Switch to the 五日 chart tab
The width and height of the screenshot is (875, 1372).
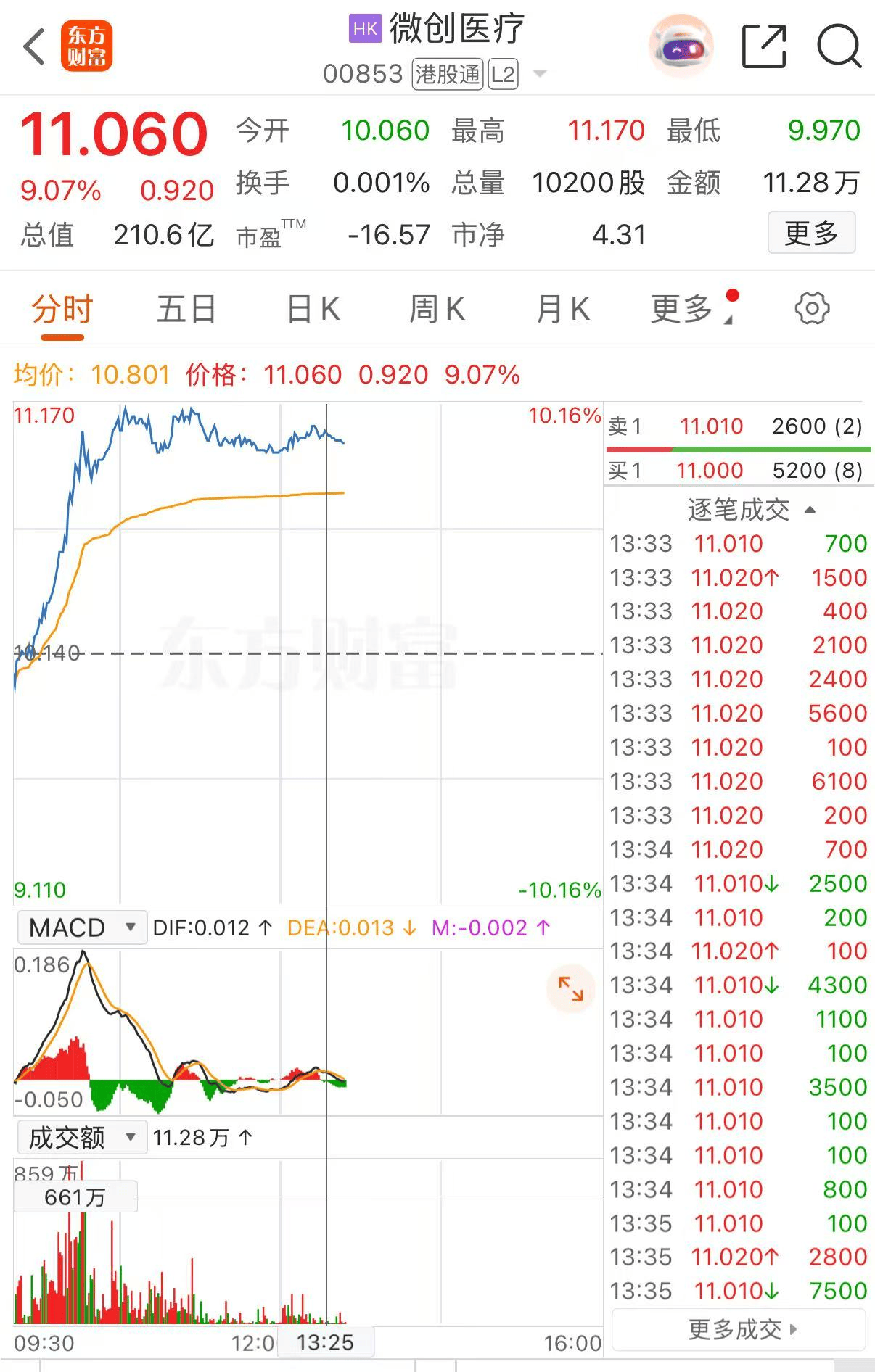click(x=186, y=310)
